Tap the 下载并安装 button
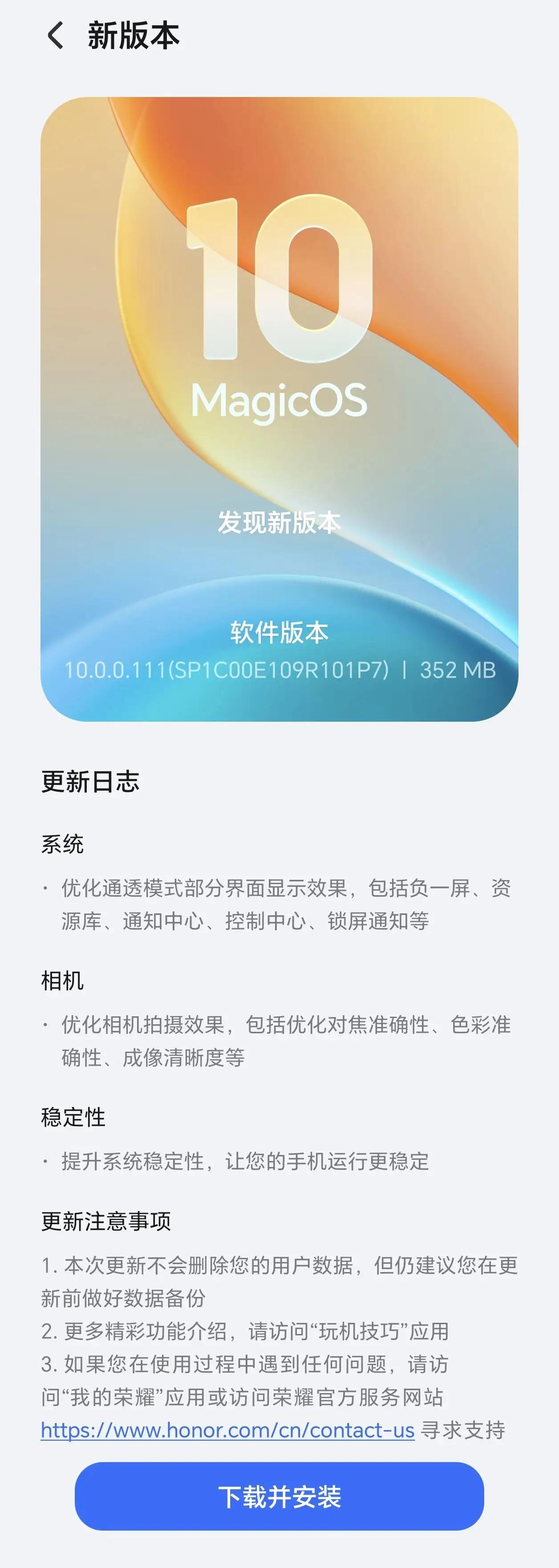559x1568 pixels. click(279, 1497)
